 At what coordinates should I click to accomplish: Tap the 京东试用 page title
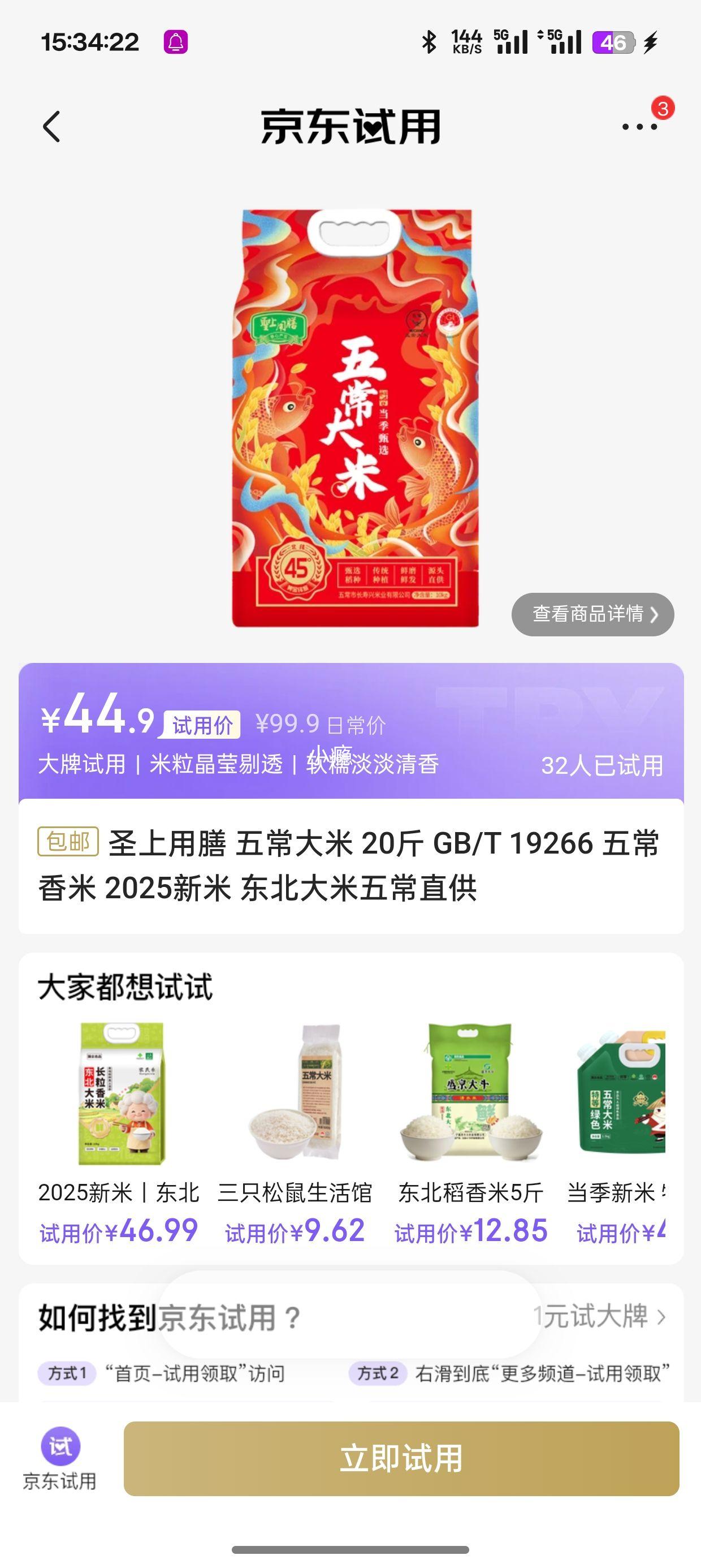350,126
